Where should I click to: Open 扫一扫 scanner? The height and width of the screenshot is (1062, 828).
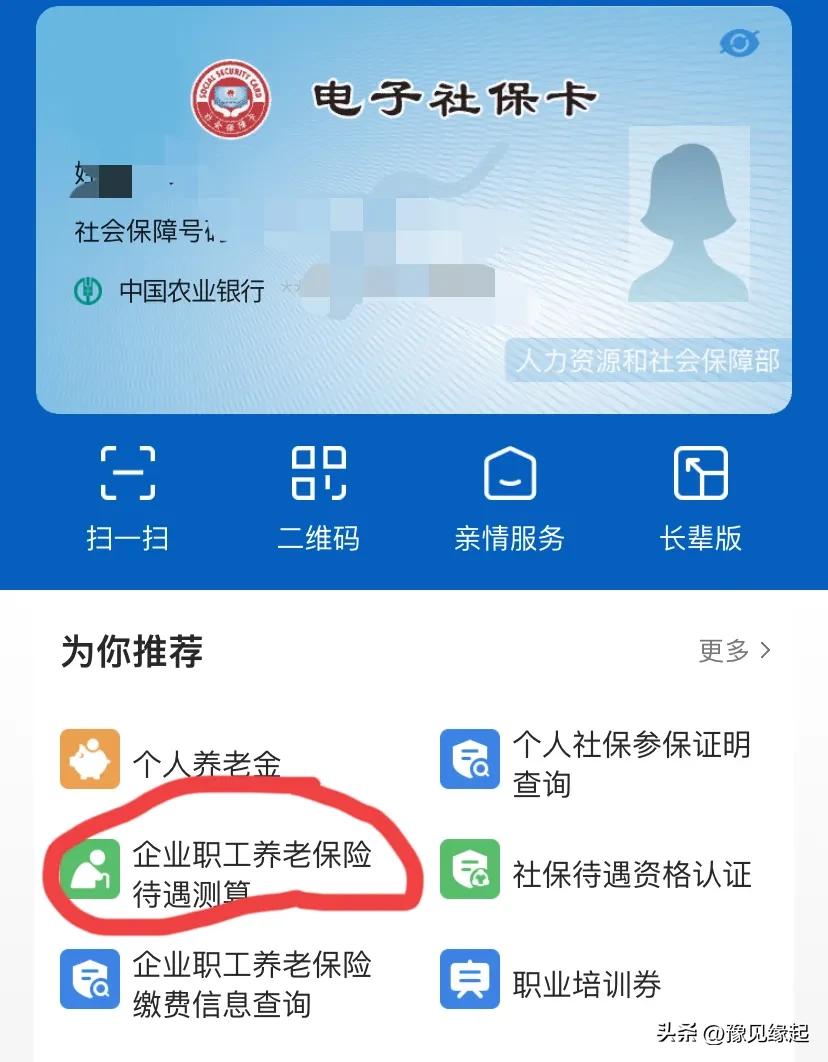[x=127, y=497]
